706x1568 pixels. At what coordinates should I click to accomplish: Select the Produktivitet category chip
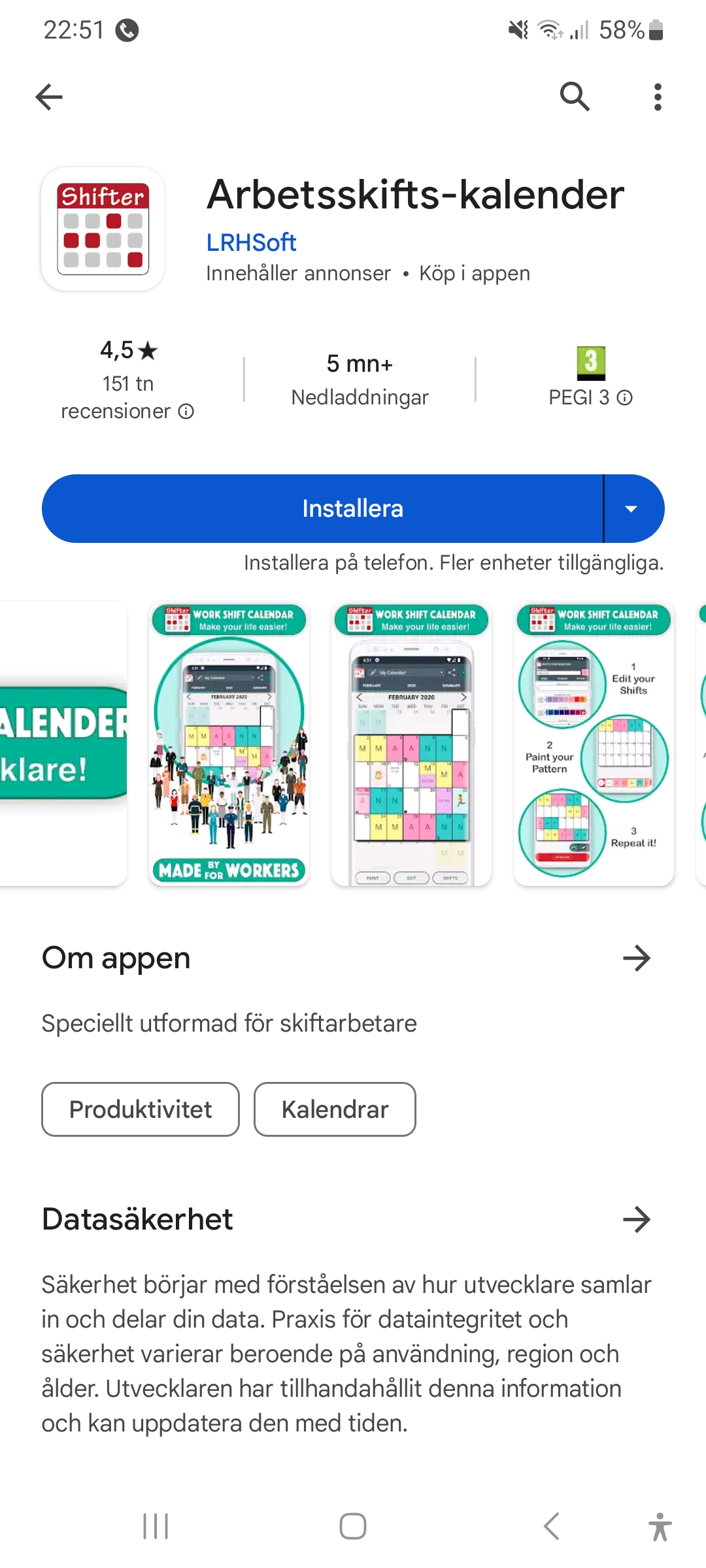point(141,1109)
